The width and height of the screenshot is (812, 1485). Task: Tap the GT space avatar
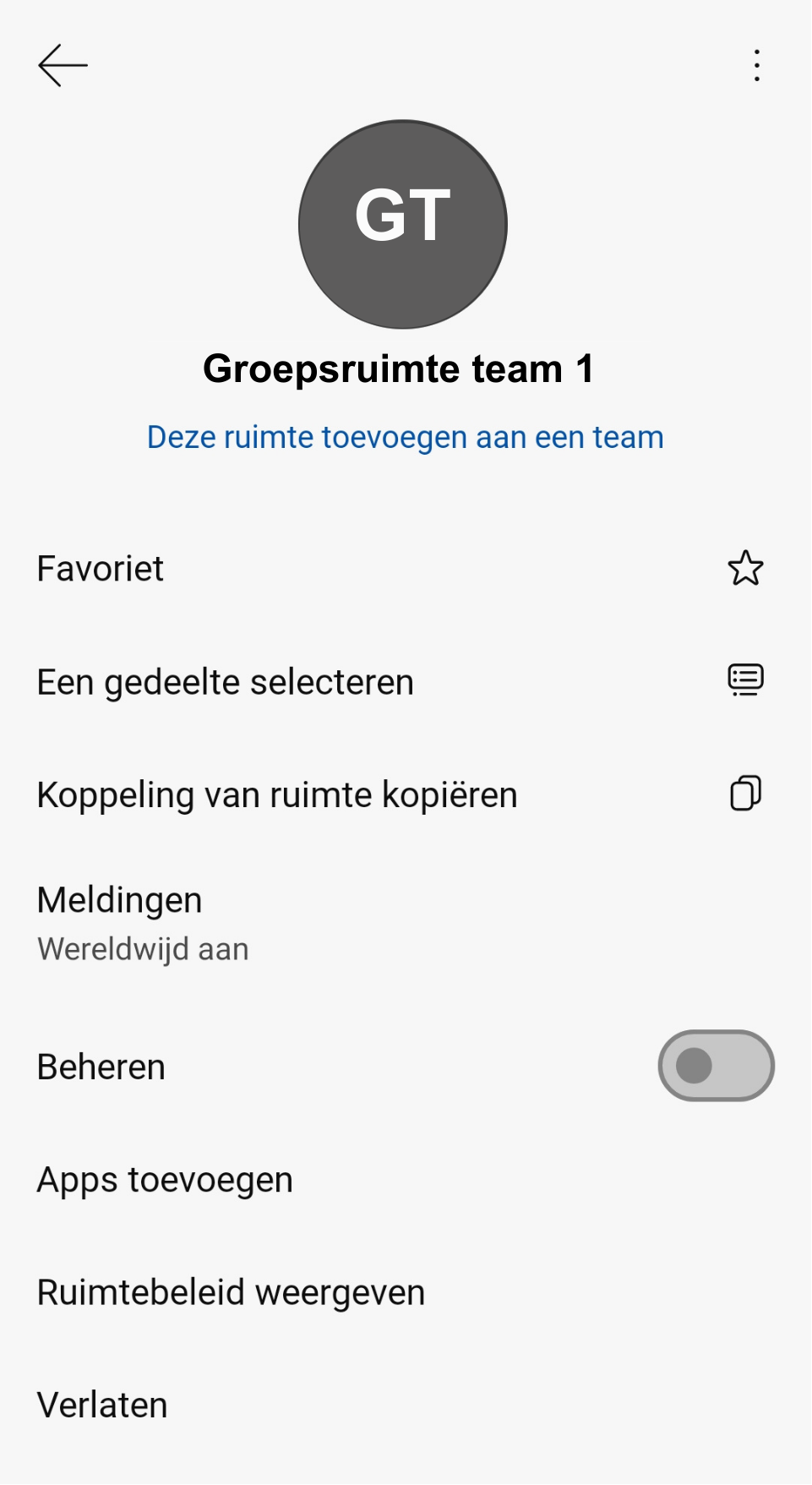[x=403, y=224]
